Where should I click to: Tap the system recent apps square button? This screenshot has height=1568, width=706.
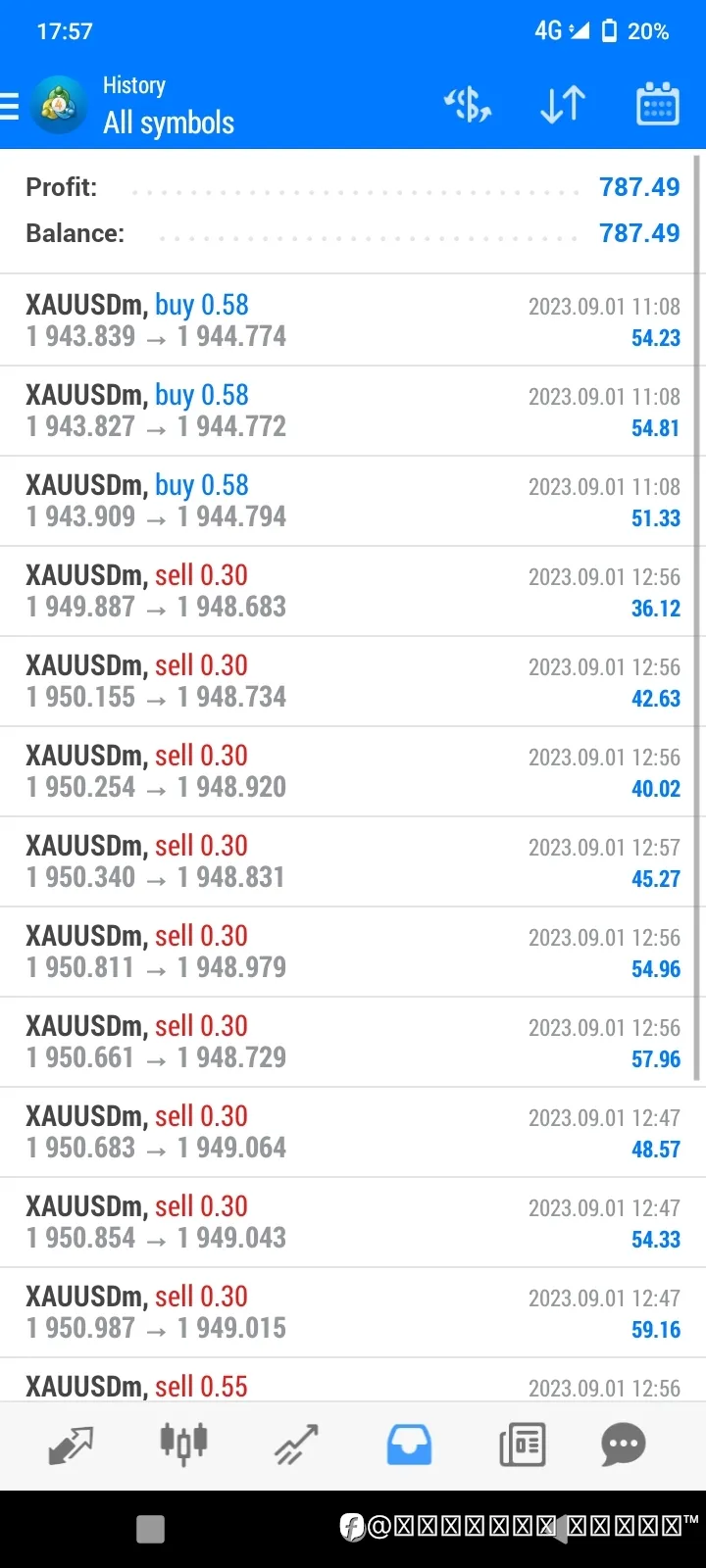click(x=150, y=1529)
